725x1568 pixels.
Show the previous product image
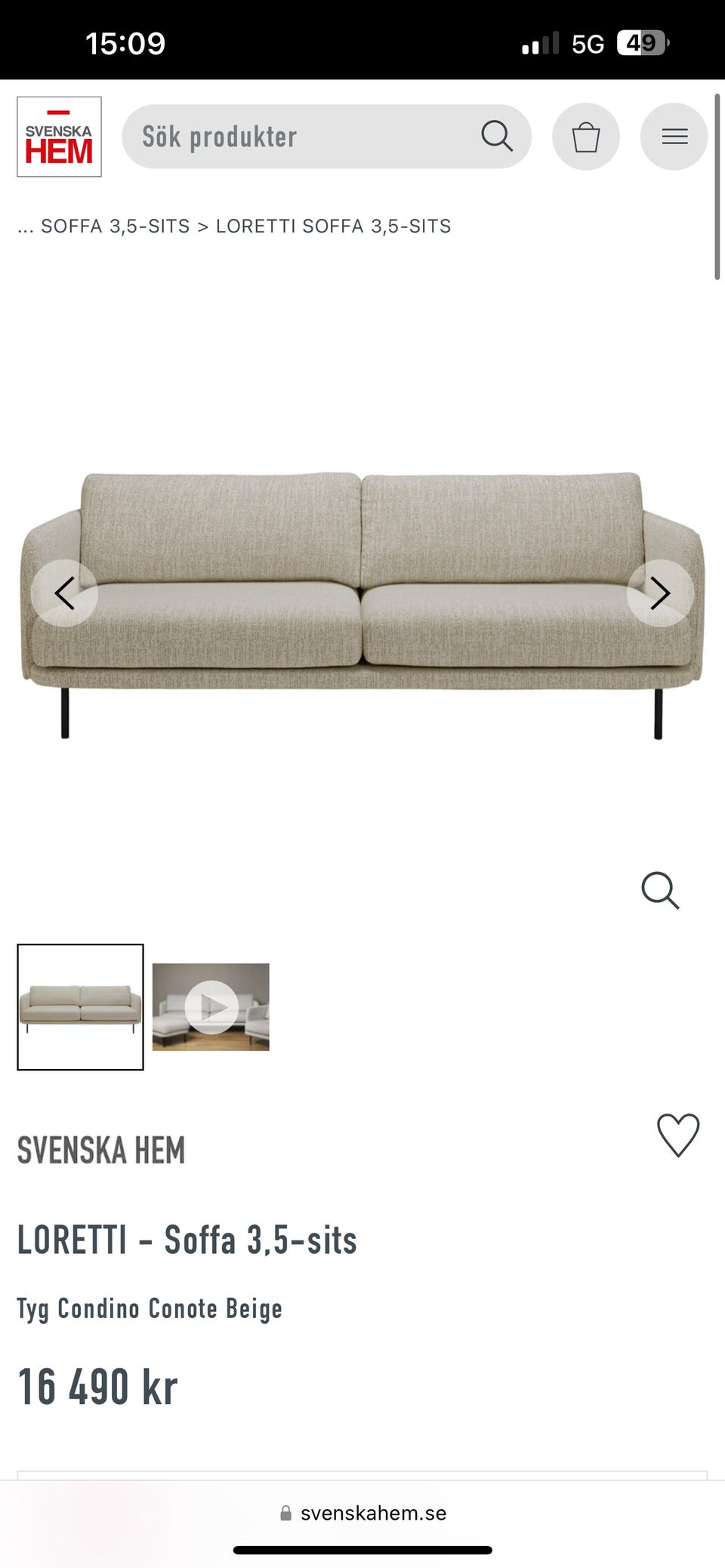coord(65,593)
